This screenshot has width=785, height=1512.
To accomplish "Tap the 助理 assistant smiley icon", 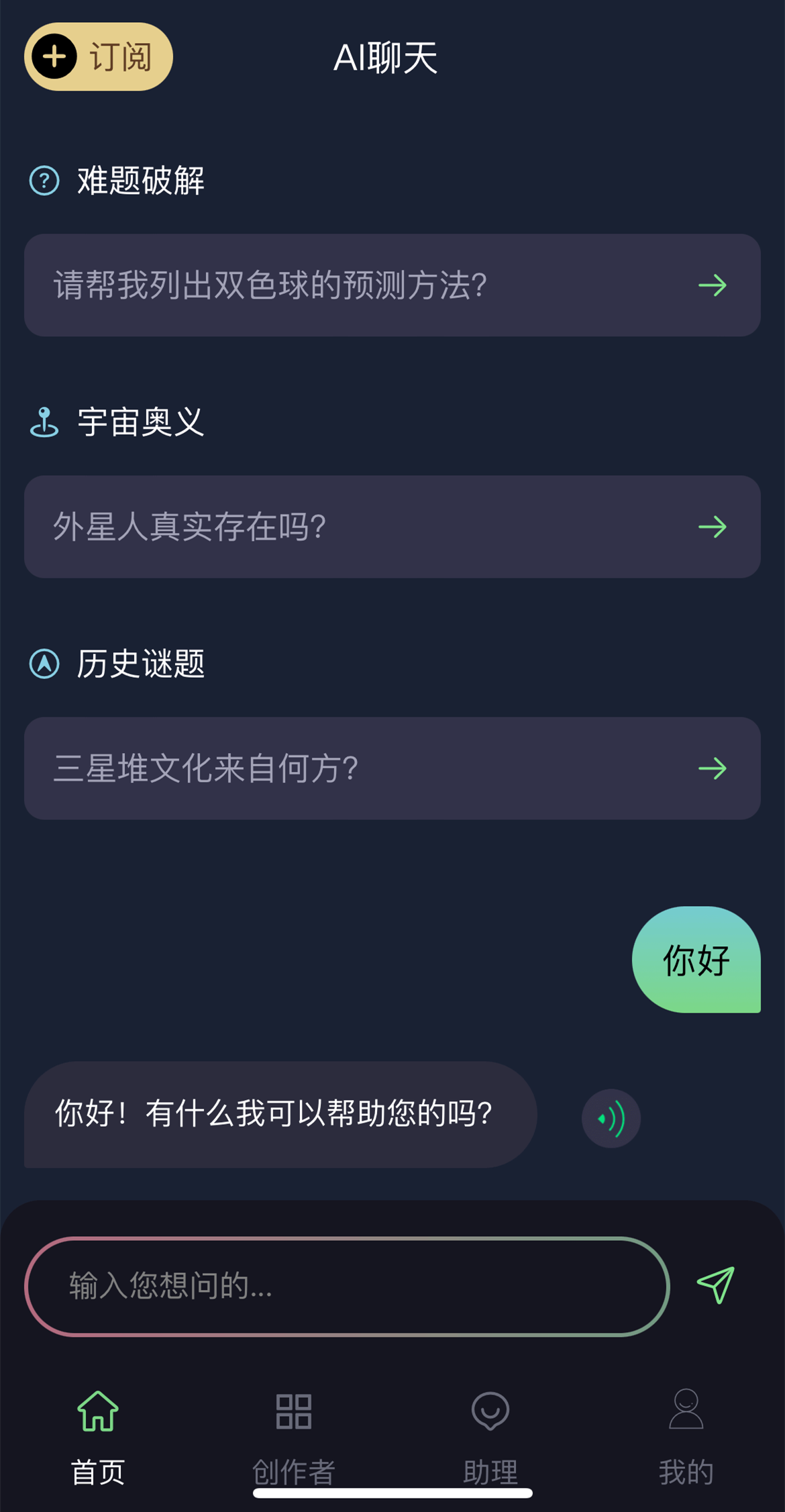I will [x=489, y=1411].
